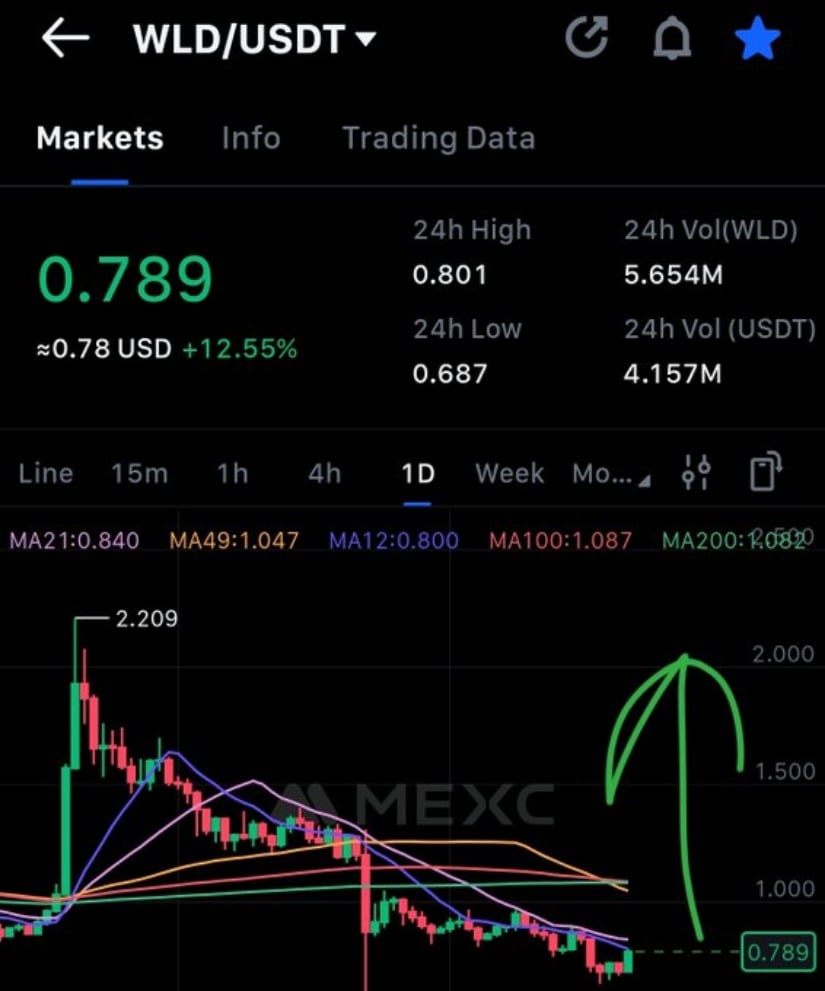Viewport: 825px width, 991px height.
Task: Expand the More intervals dropdown
Action: coord(610,474)
